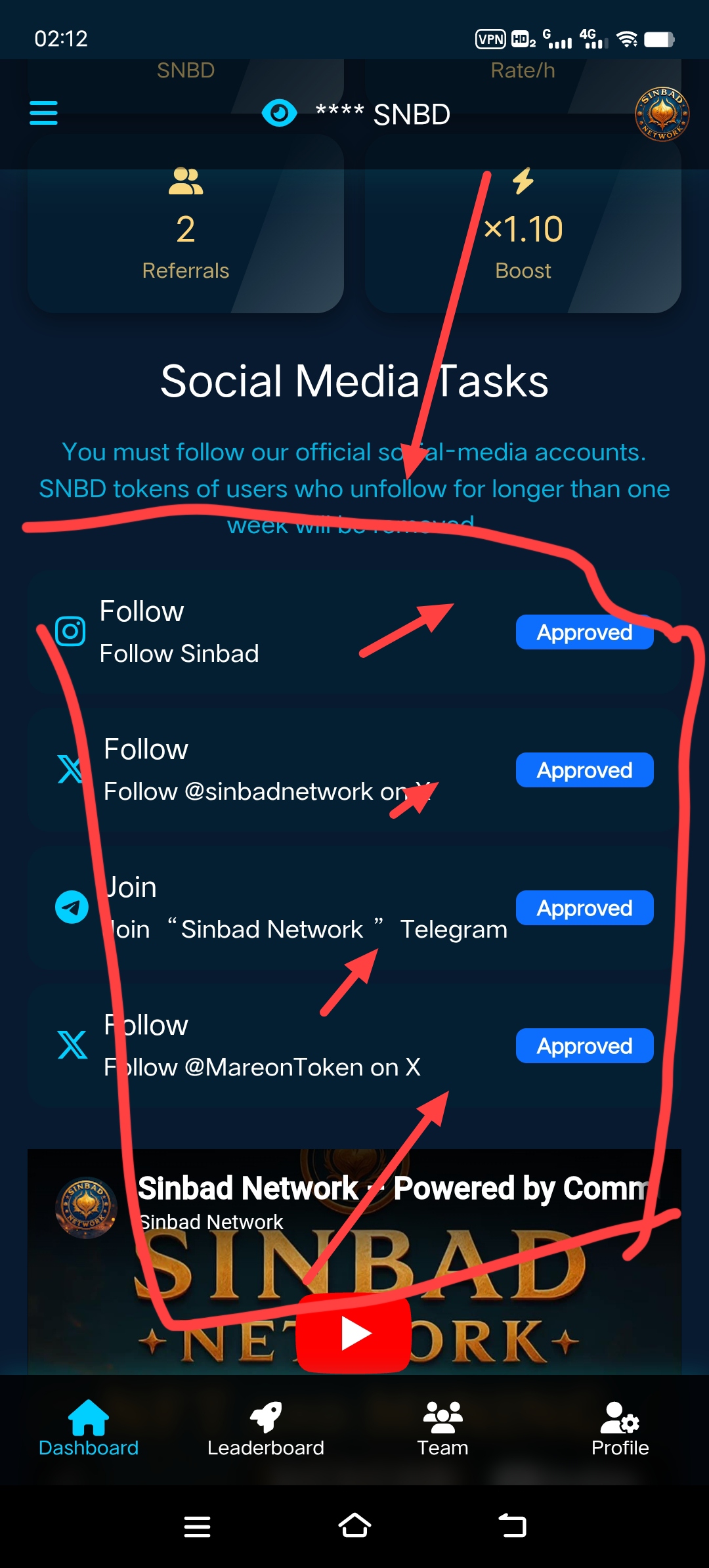
Task: Tap Approved on Follow Sinbad Instagram task
Action: coord(584,632)
